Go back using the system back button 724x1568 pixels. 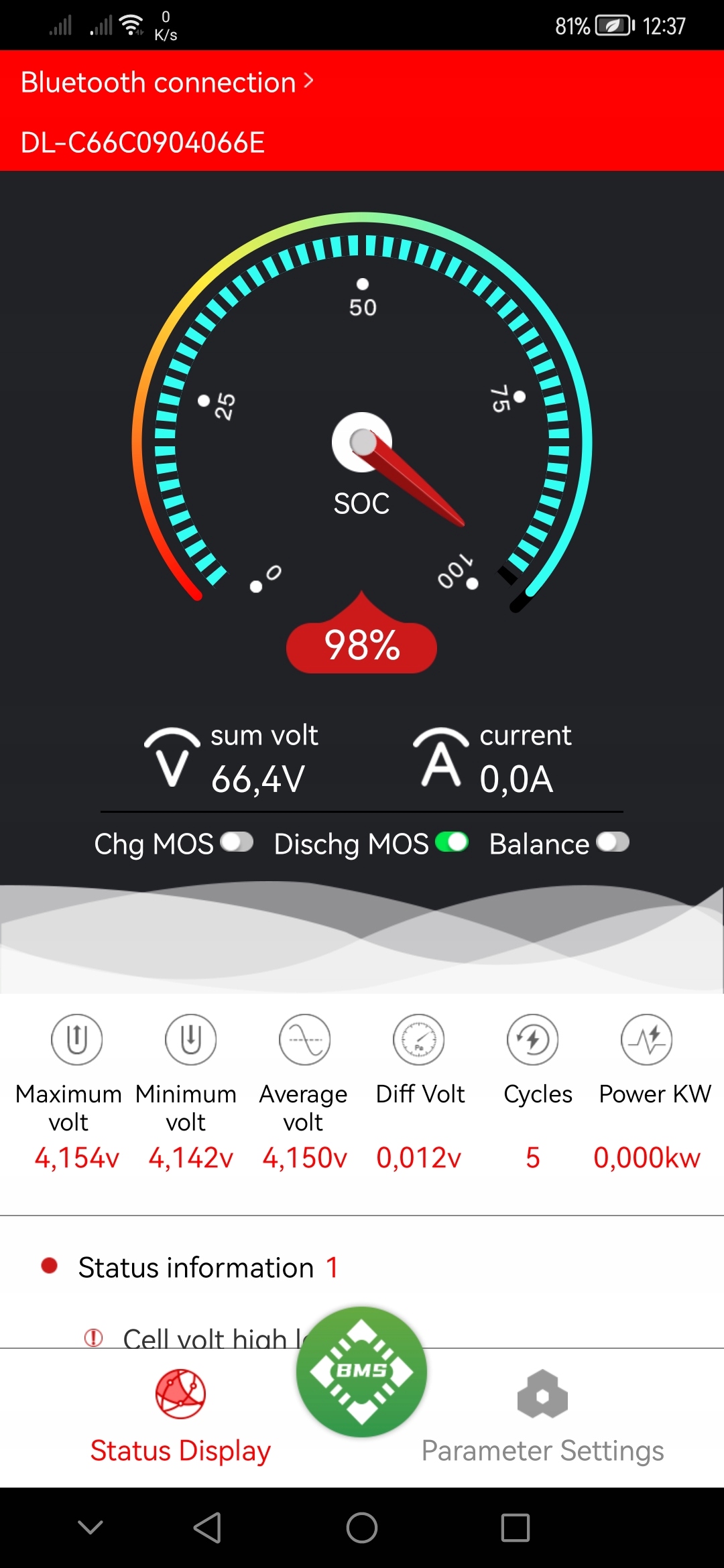pos(207,1528)
